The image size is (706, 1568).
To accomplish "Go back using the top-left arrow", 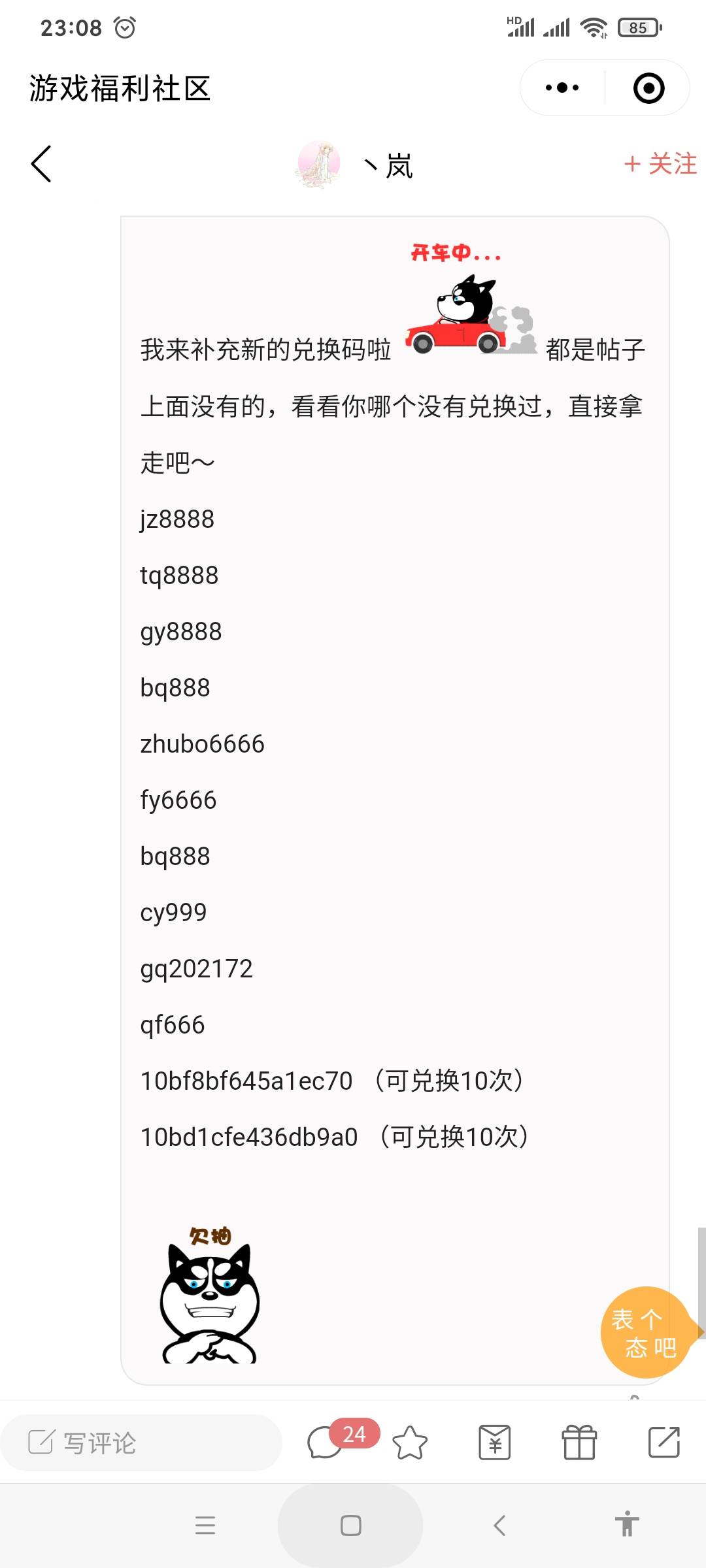I will pos(41,164).
